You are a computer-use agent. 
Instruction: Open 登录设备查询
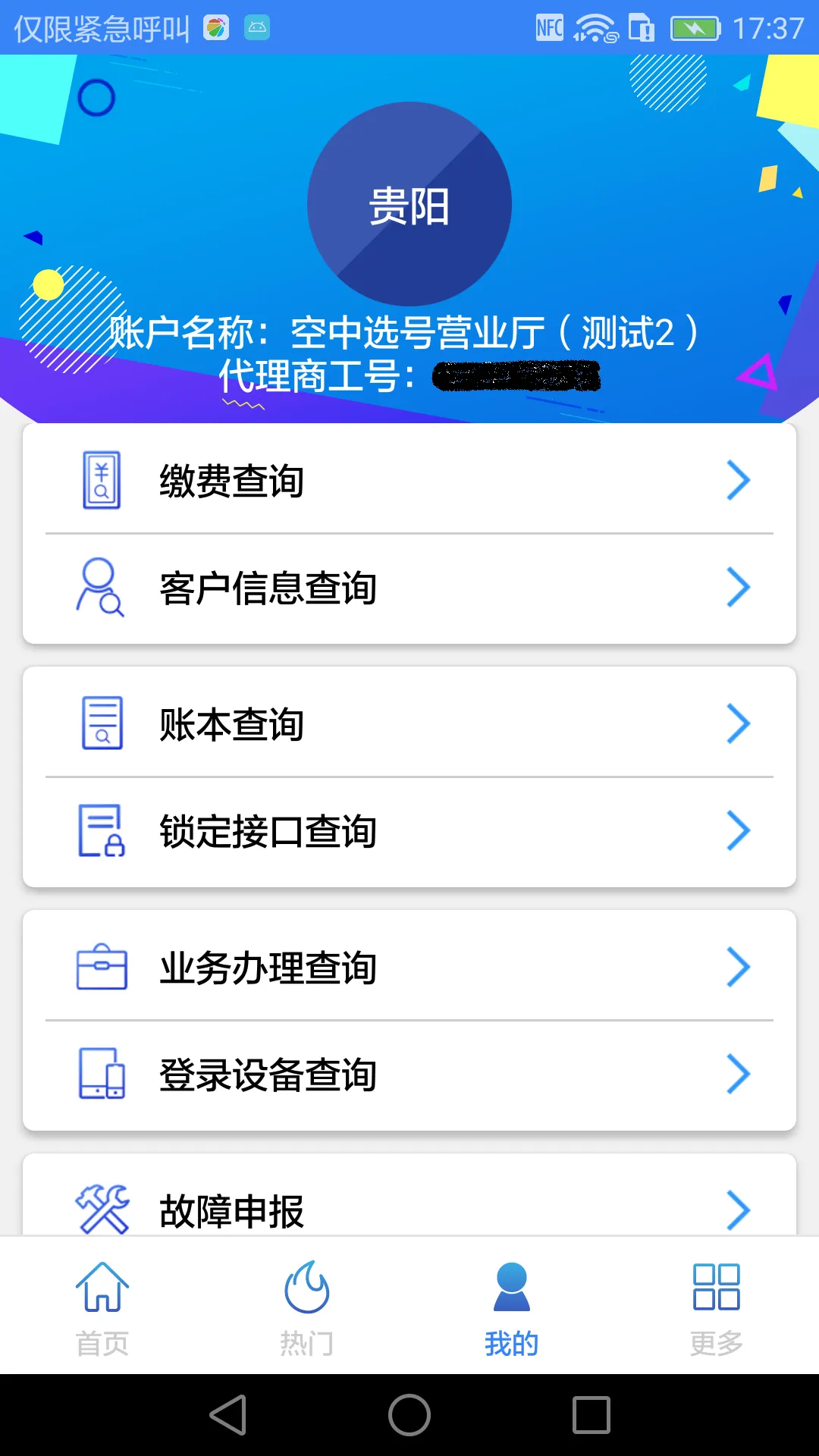[409, 1073]
